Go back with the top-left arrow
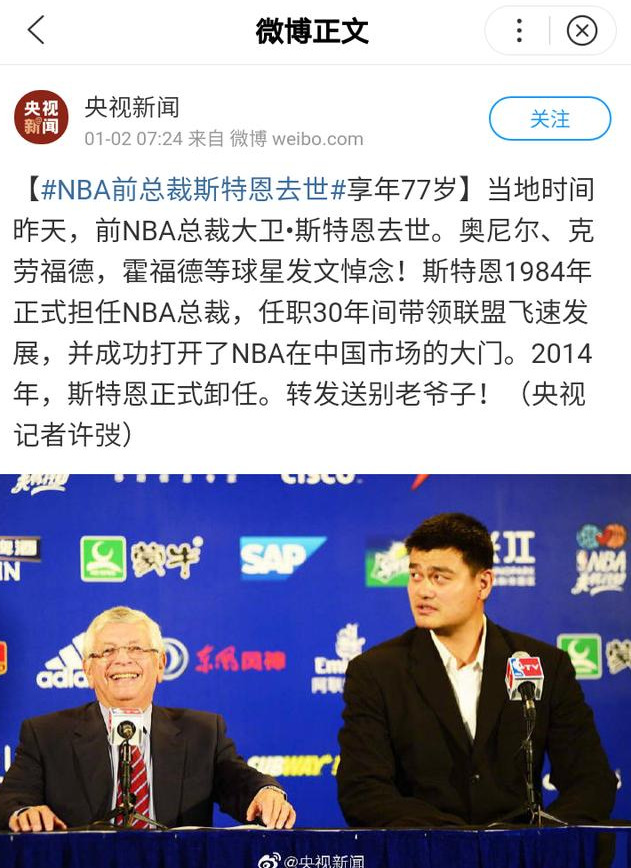Viewport: 631px width, 868px height. tap(36, 31)
